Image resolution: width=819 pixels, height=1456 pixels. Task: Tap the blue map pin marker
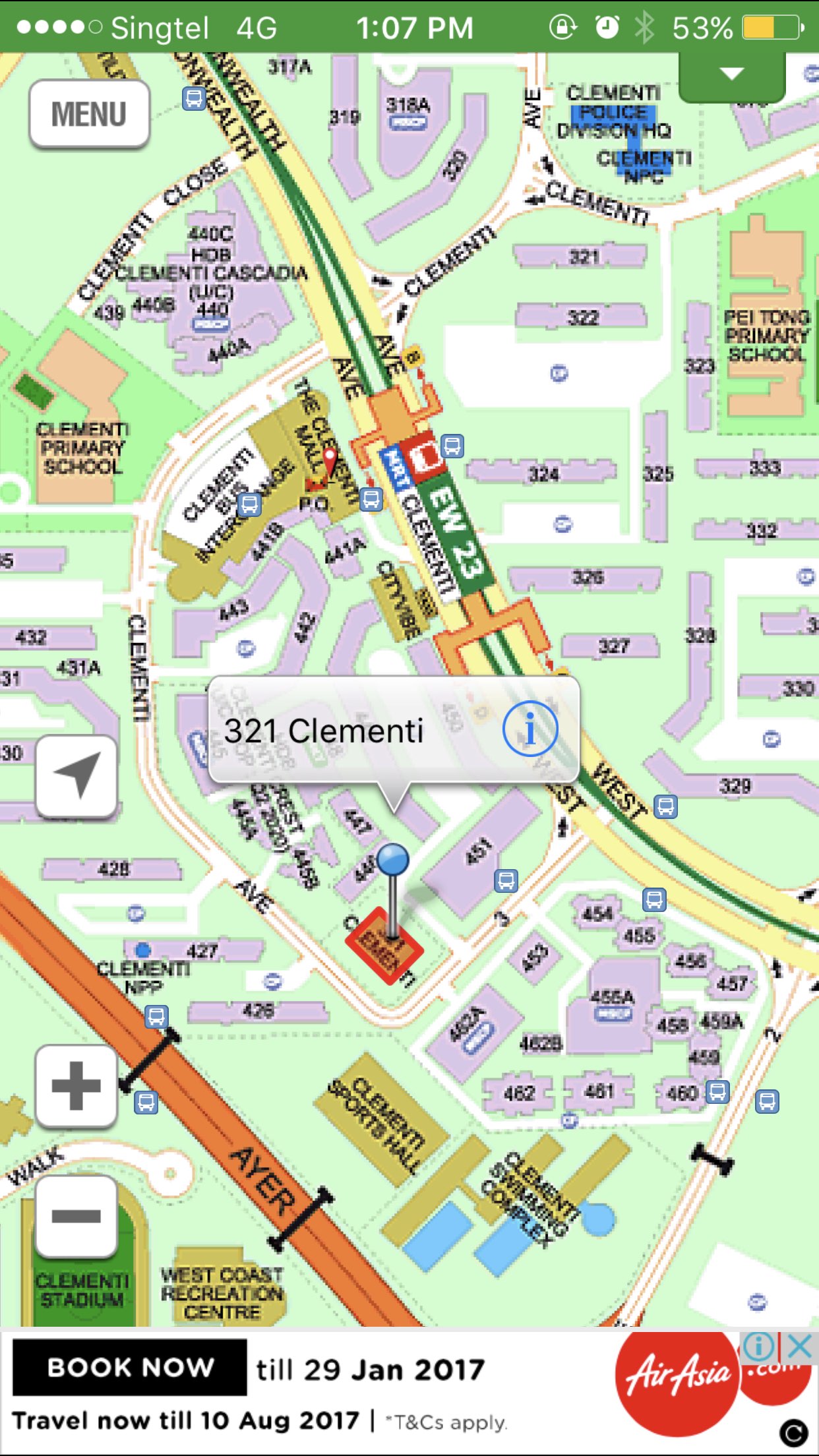point(393,861)
